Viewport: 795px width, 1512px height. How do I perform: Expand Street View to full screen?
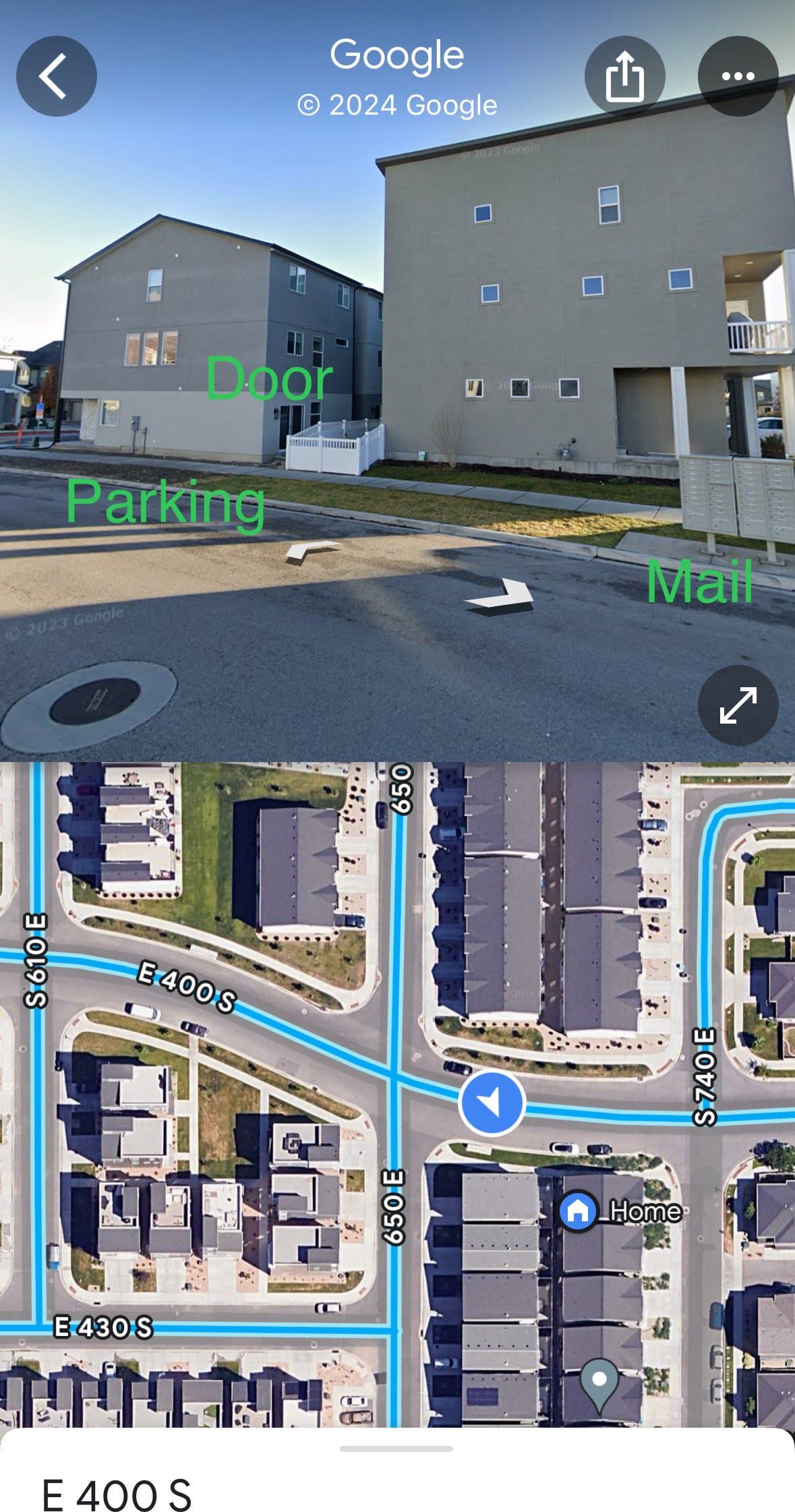tap(738, 705)
